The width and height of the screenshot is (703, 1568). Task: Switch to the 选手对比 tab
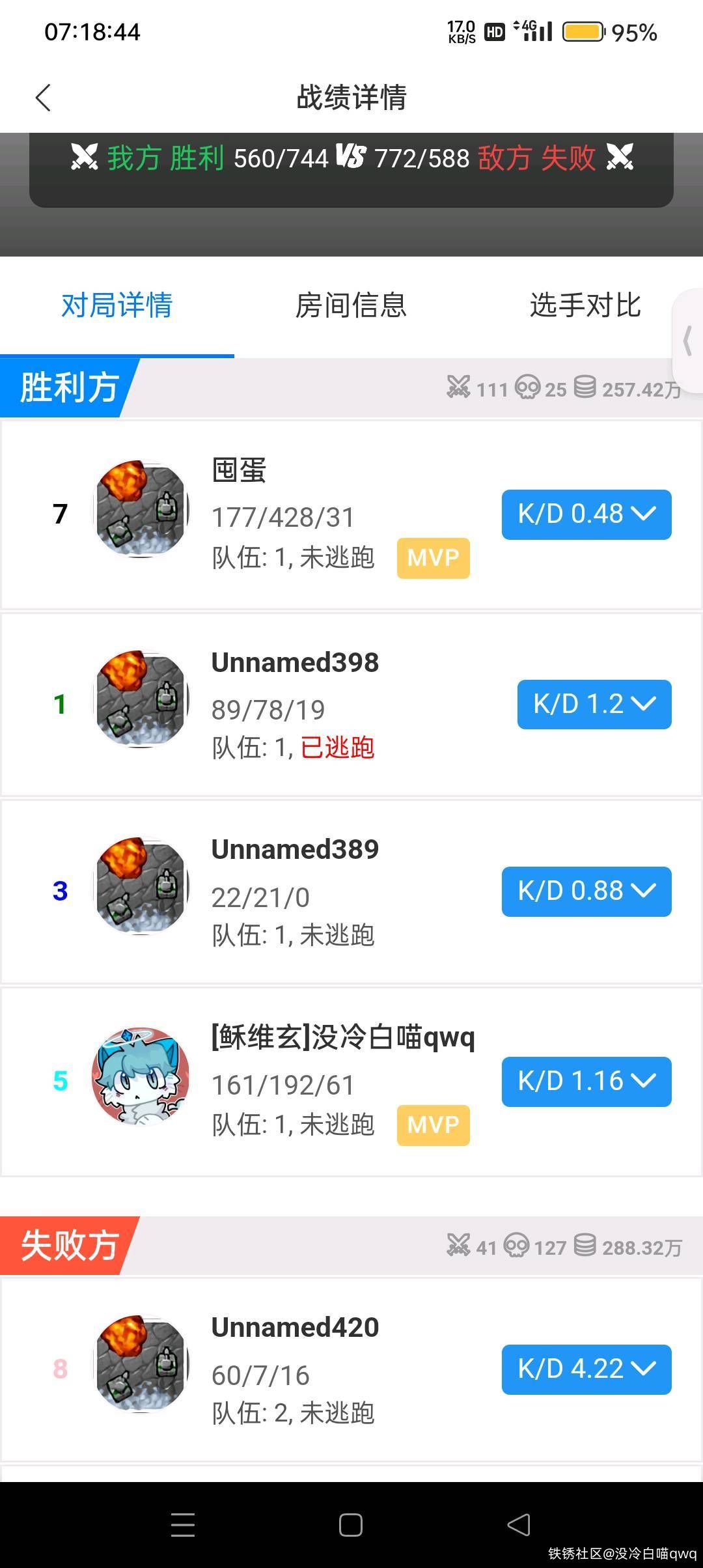click(x=585, y=305)
